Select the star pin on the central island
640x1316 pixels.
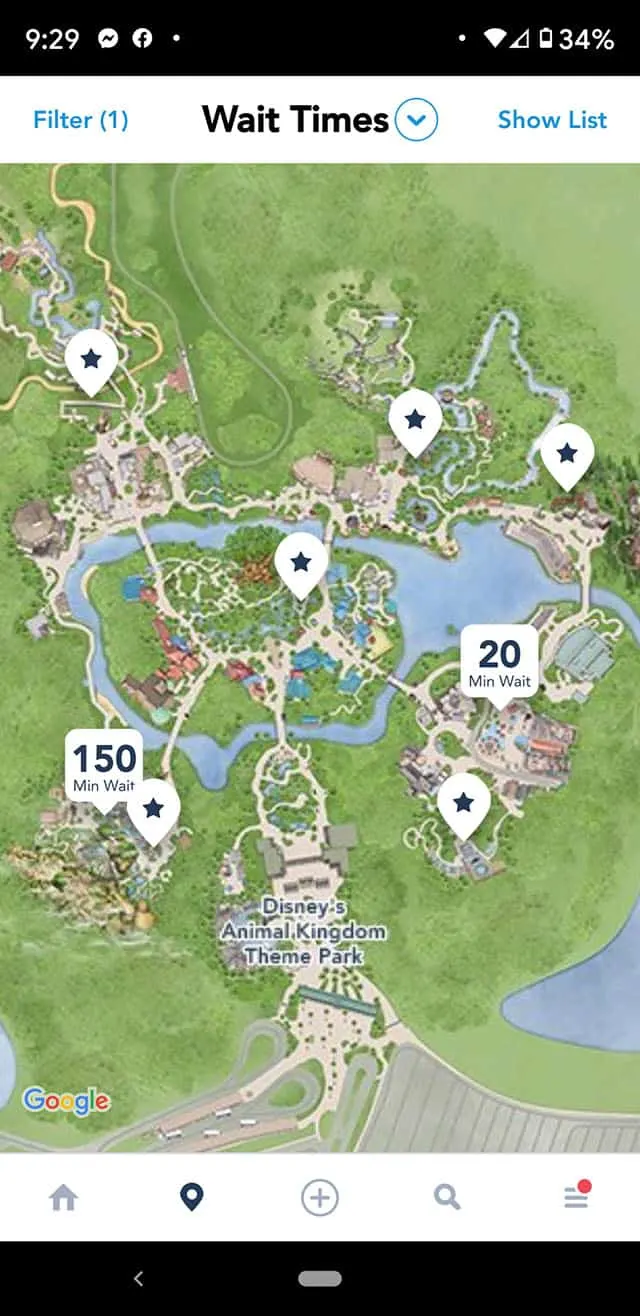click(x=300, y=563)
